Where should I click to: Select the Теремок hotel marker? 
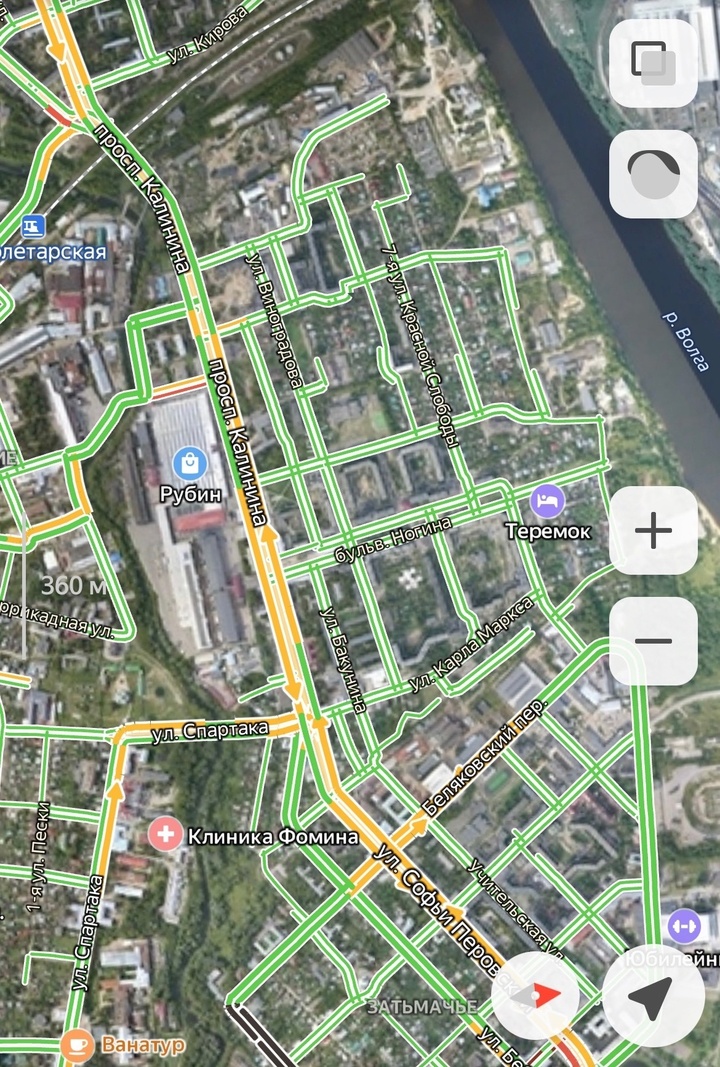(547, 499)
